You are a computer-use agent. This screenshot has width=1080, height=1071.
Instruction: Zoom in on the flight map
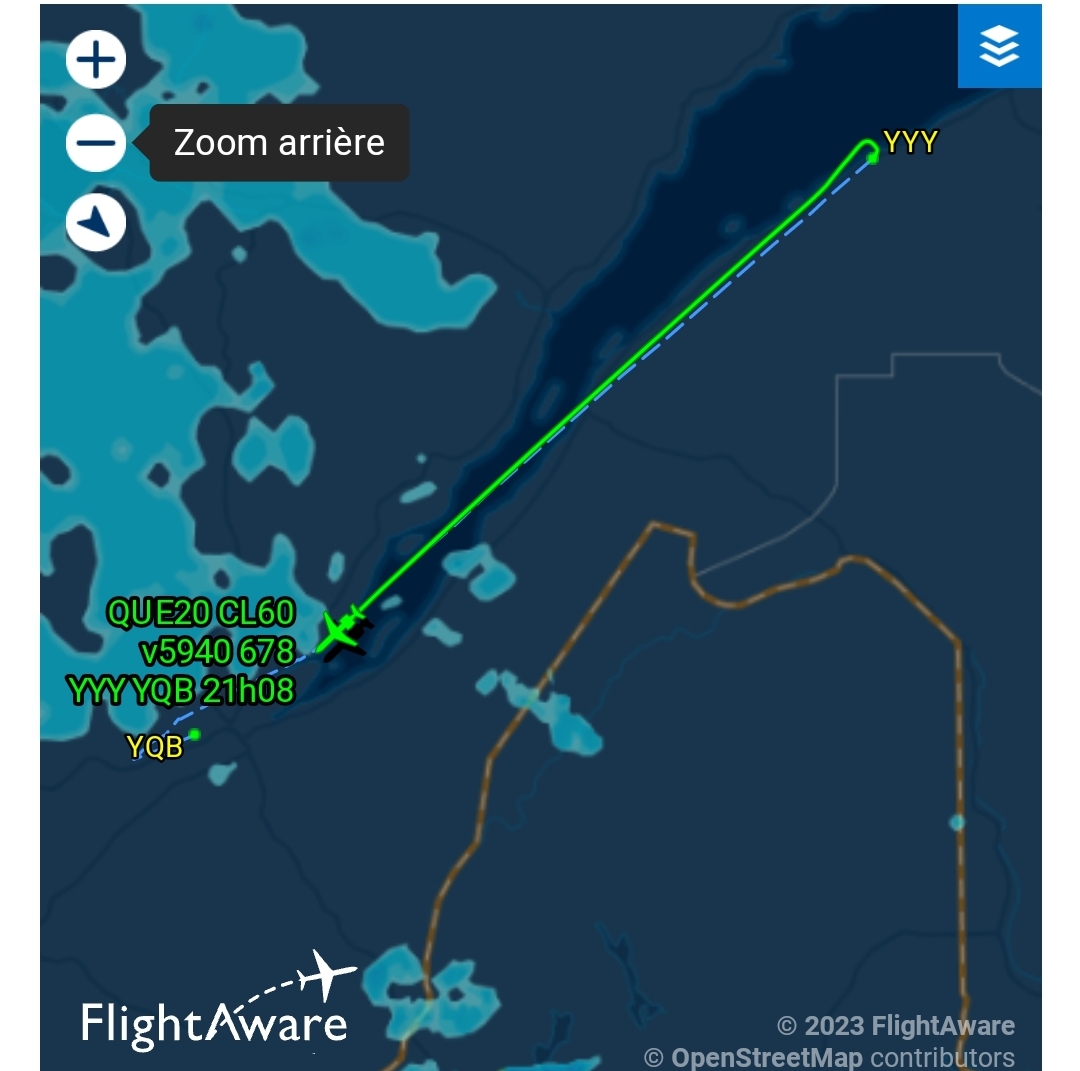tap(96, 60)
